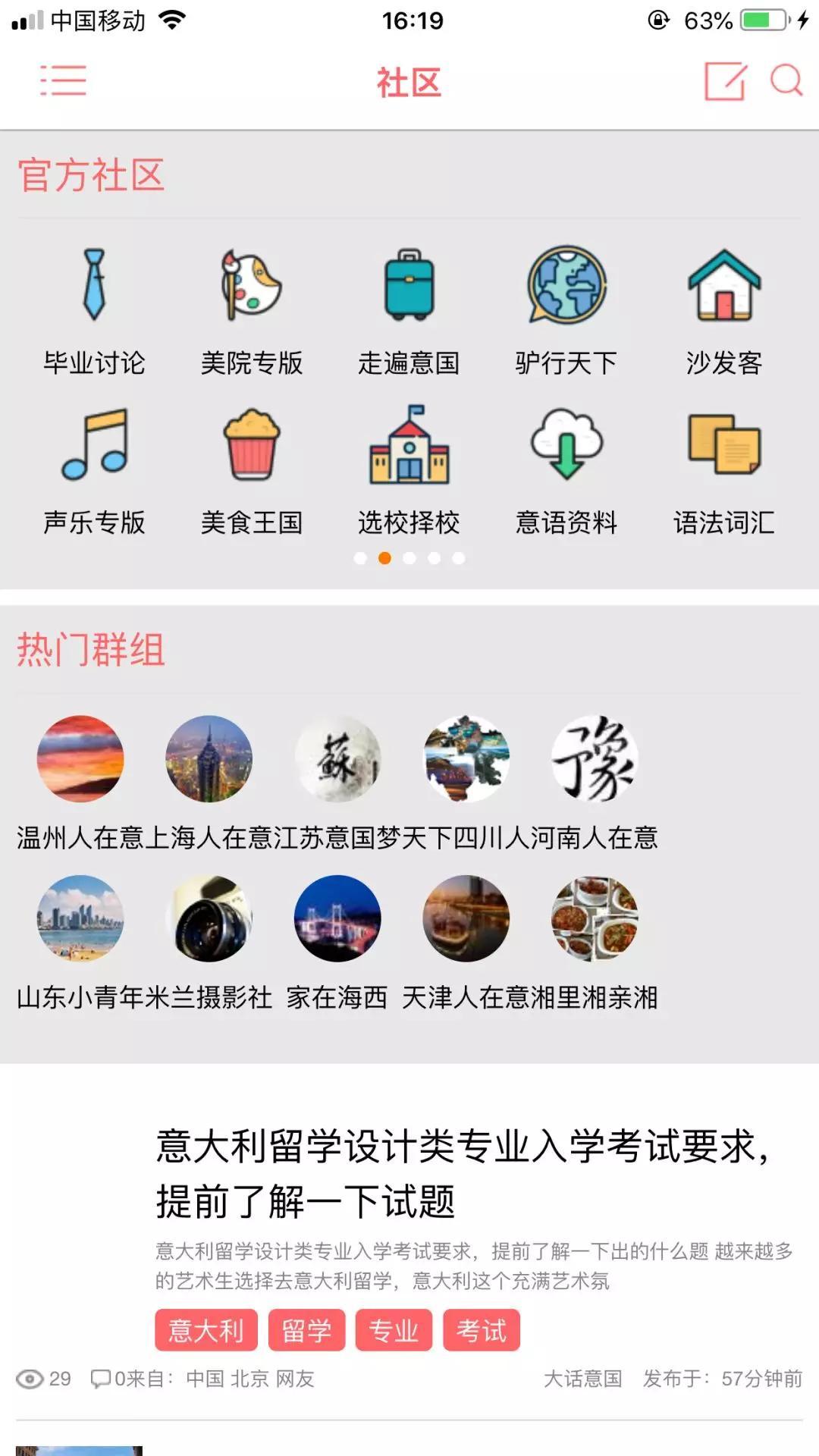
Task: Select the active orange page indicator dot
Action: [384, 559]
